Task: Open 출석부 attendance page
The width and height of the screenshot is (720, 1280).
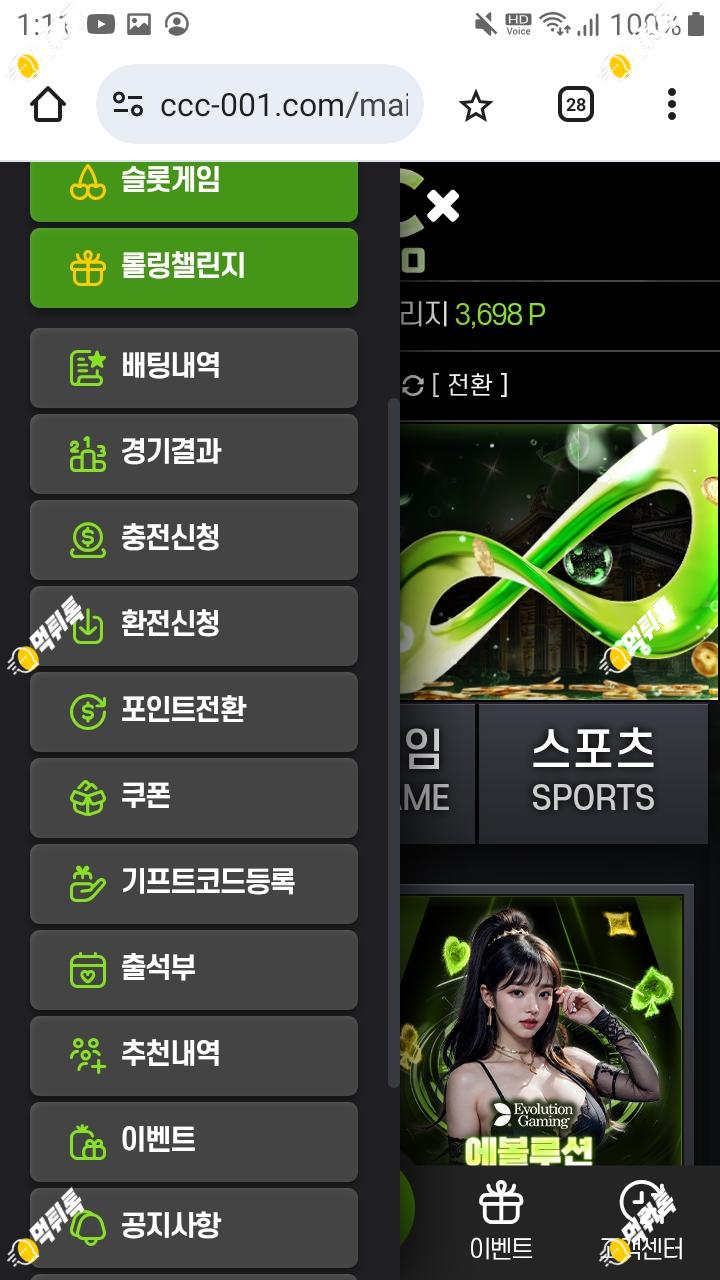Action: point(194,969)
